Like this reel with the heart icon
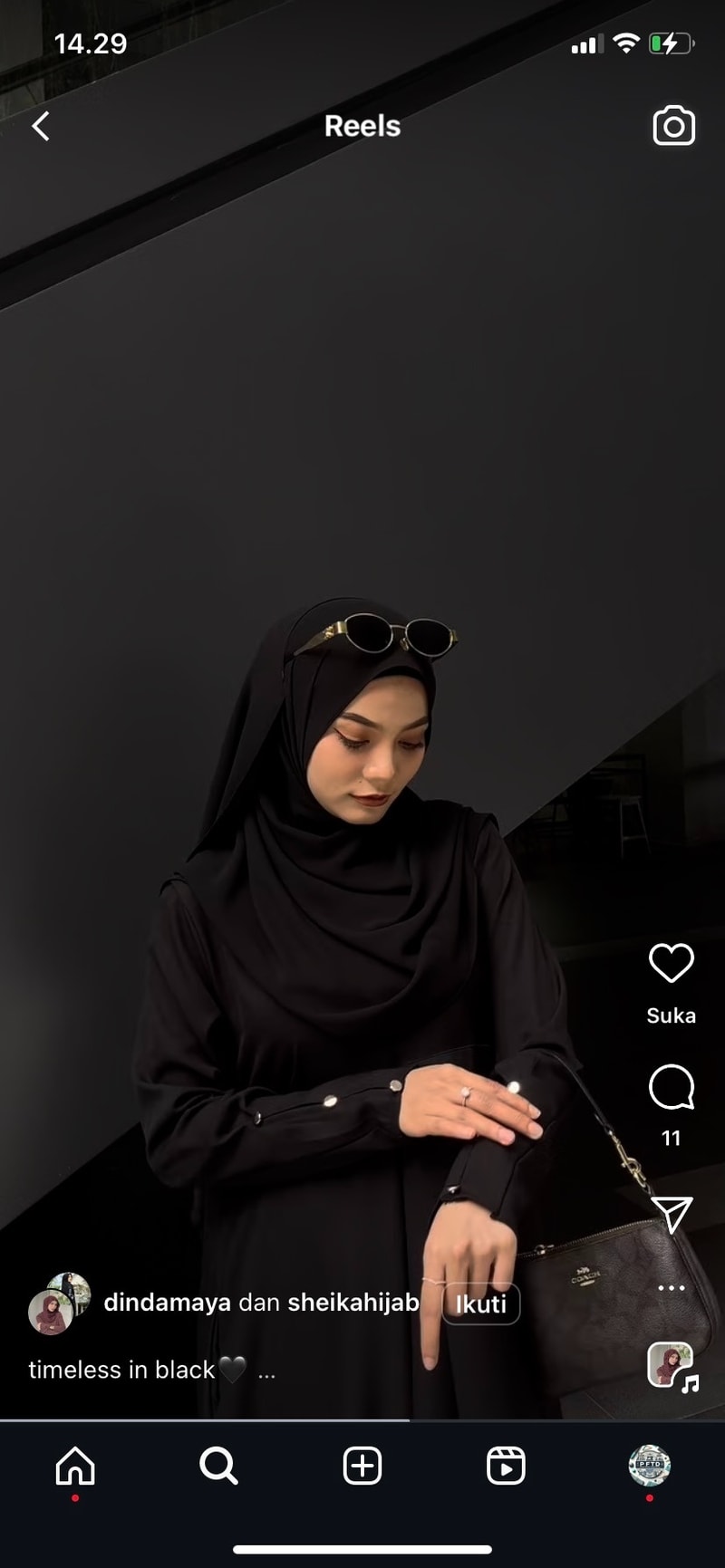 [671, 963]
